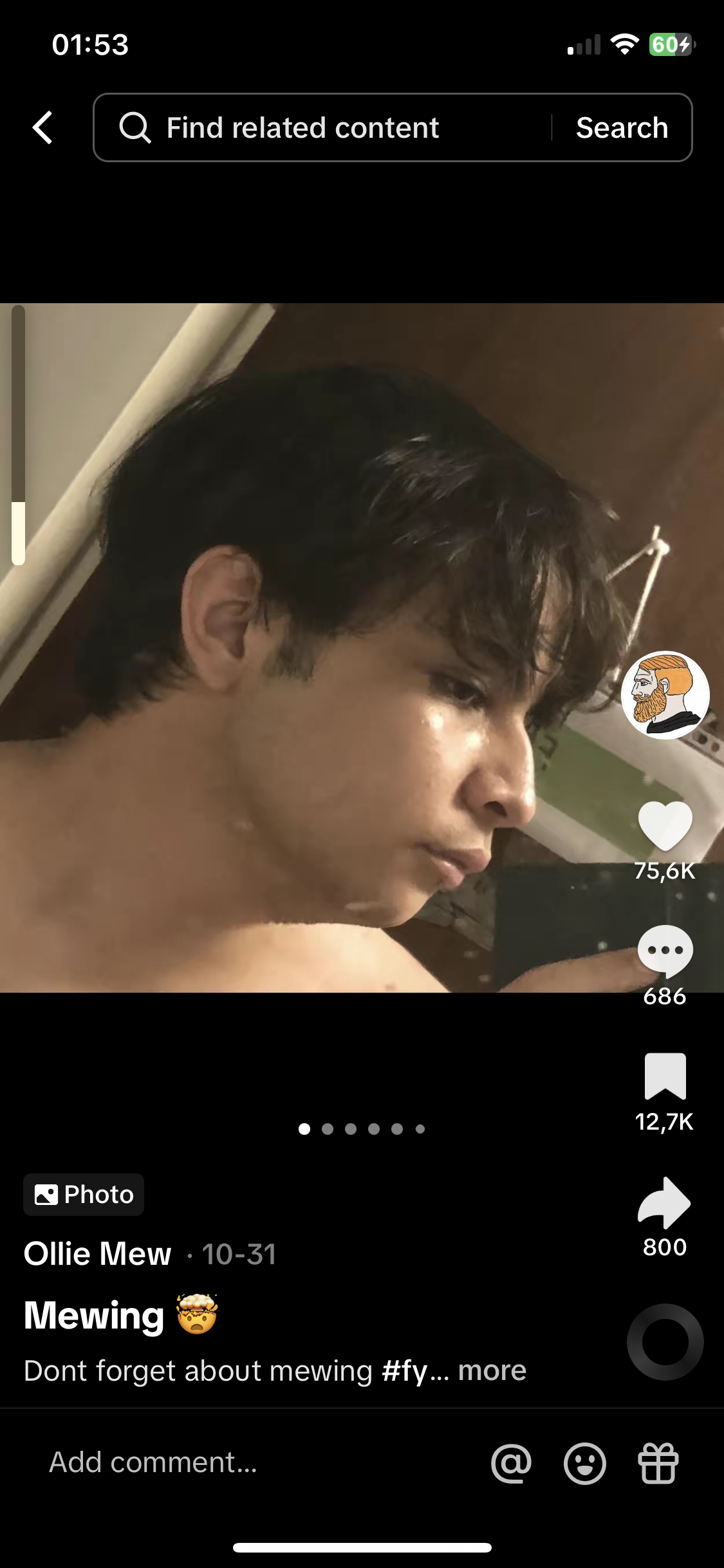Expand the caption with more
Image resolution: width=724 pixels, height=1568 pixels.
[x=492, y=1370]
